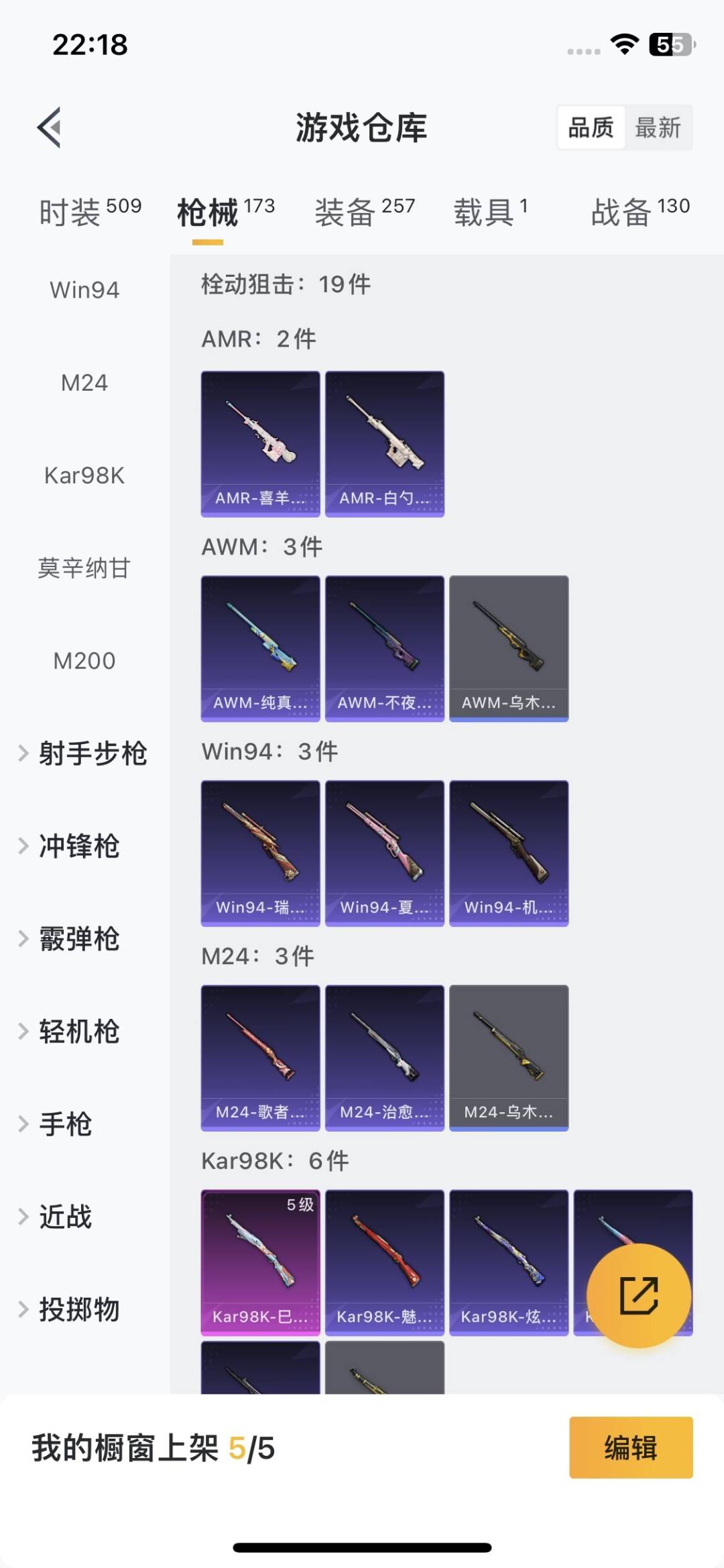Select Win94 category in the sidebar

tap(84, 290)
